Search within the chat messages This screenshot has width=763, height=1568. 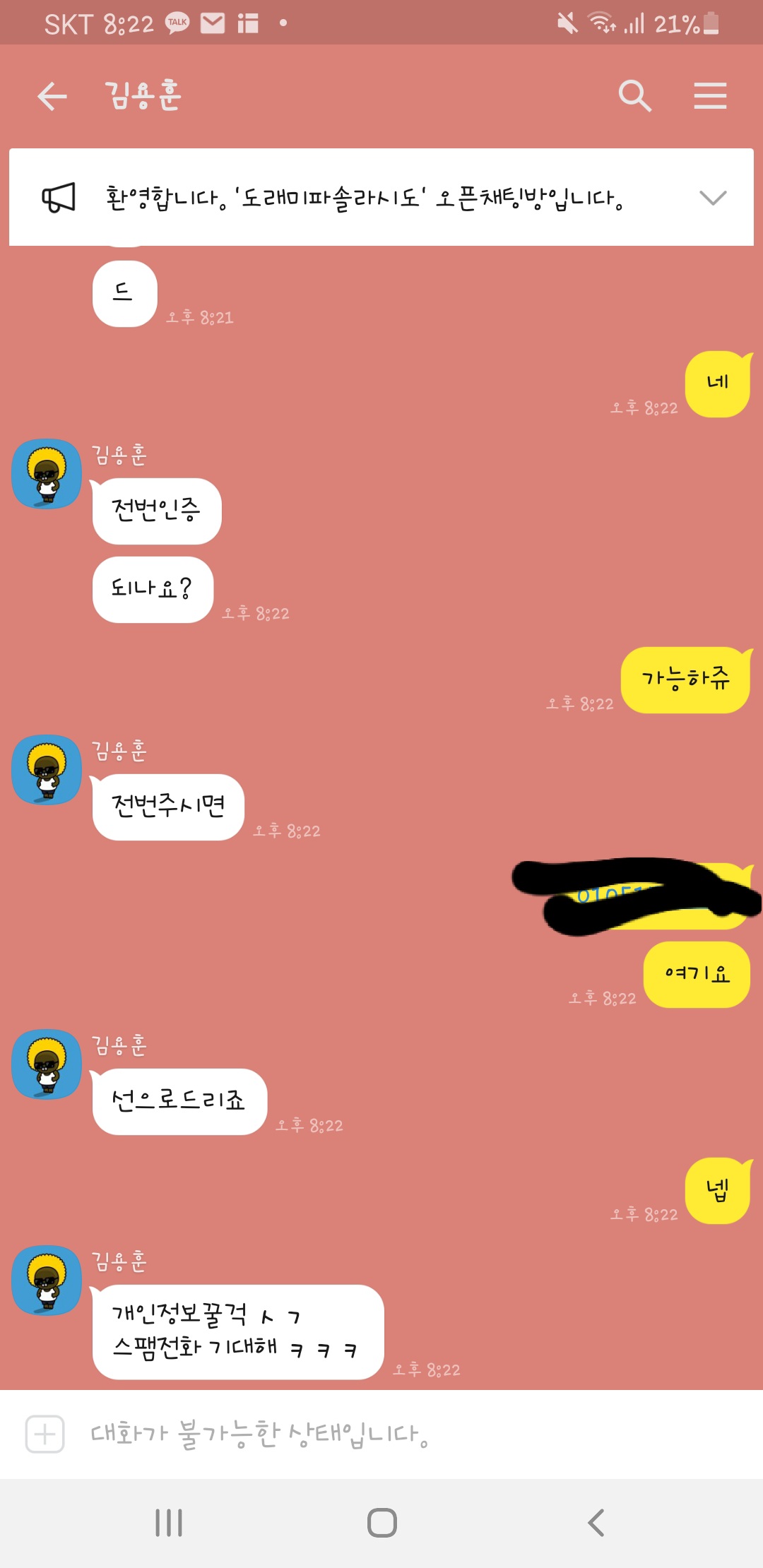click(634, 96)
